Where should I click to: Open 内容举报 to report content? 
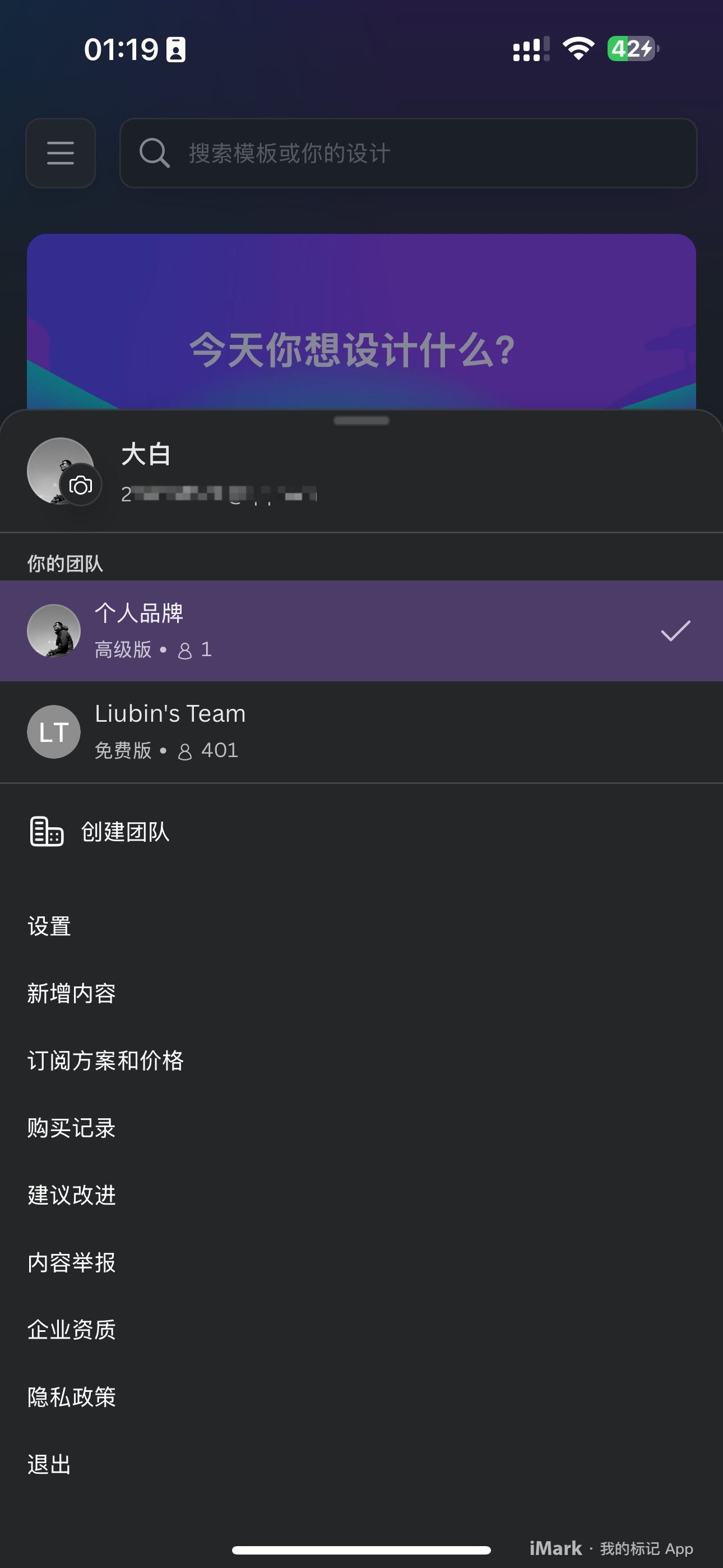[x=72, y=1262]
